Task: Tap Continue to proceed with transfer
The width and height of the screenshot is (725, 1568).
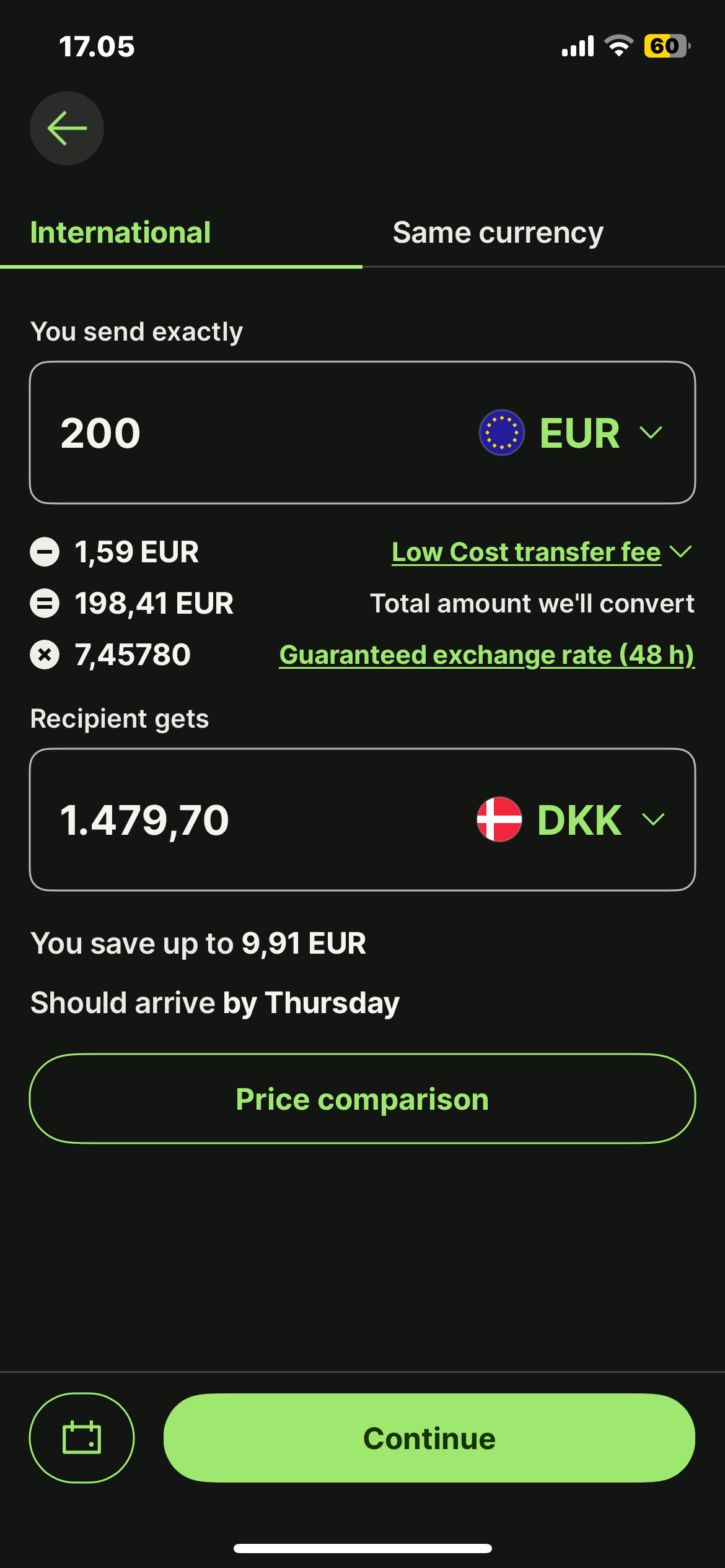Action: [429, 1437]
